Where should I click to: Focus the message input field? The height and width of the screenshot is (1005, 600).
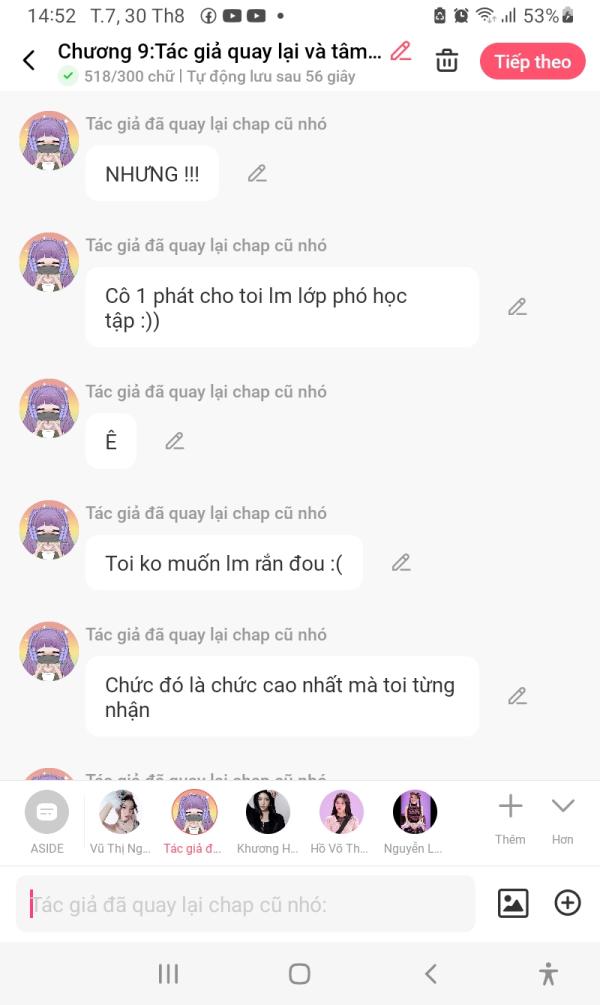click(x=246, y=904)
